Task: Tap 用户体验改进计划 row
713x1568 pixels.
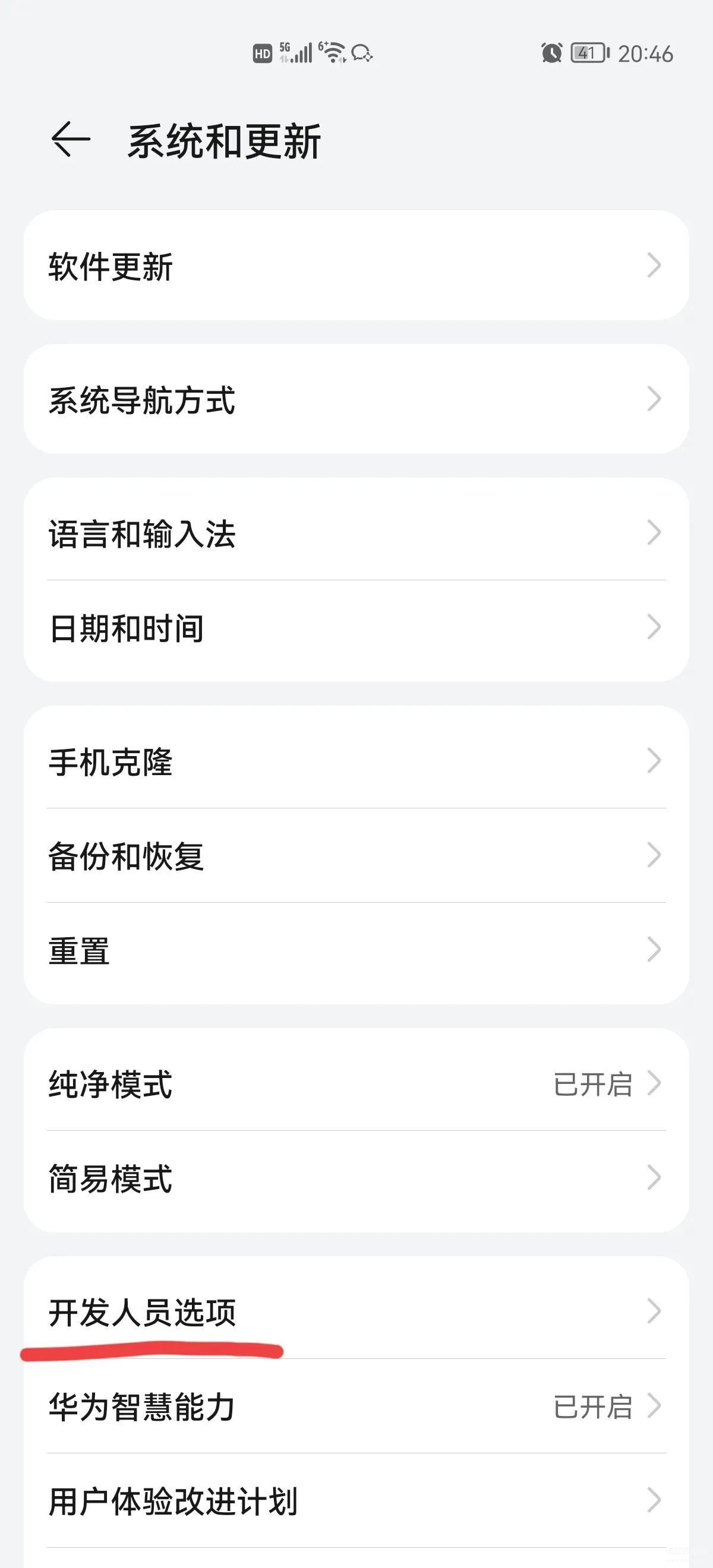Action: [356, 1500]
